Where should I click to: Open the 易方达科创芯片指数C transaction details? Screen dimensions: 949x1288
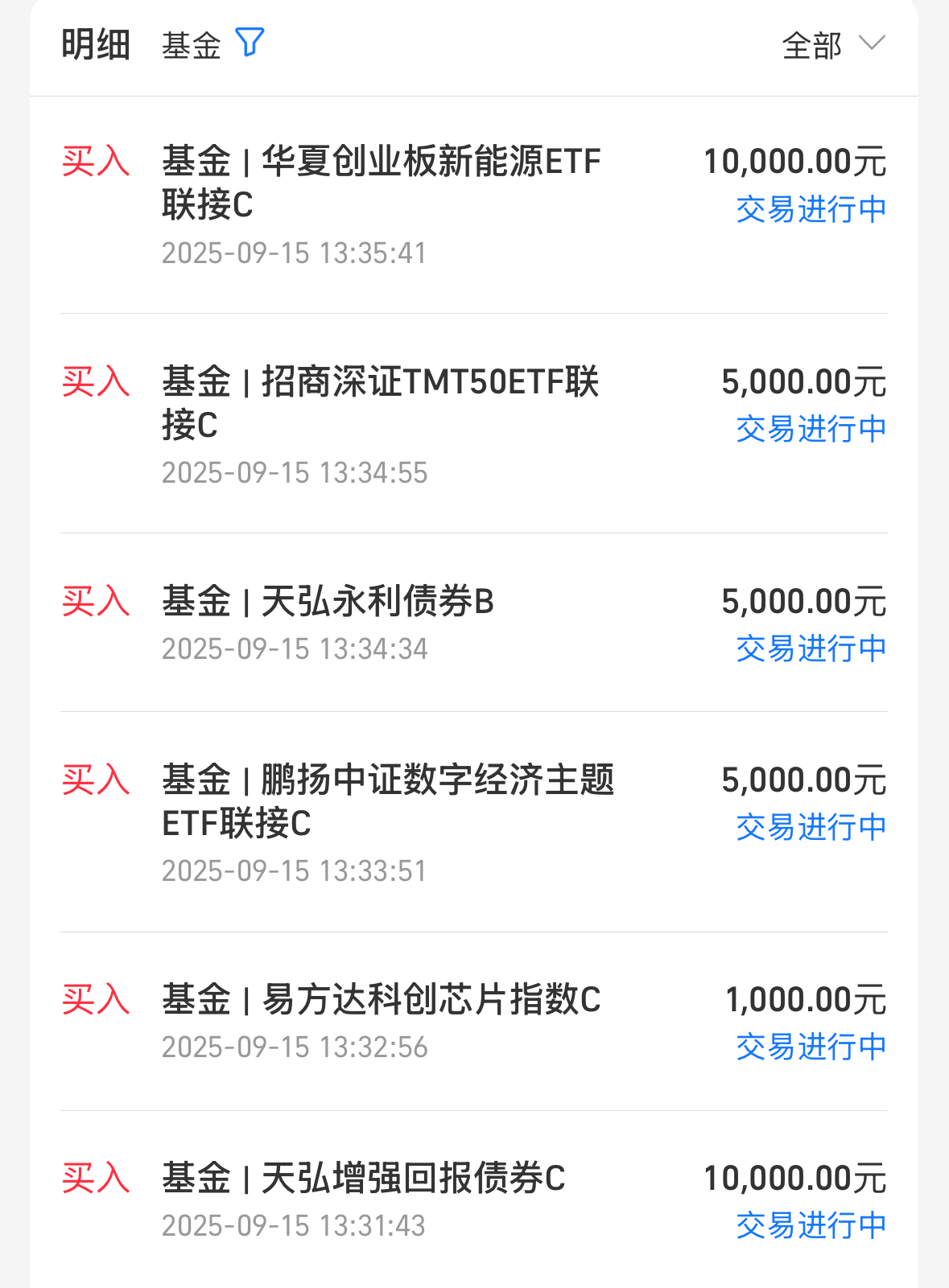474,1022
